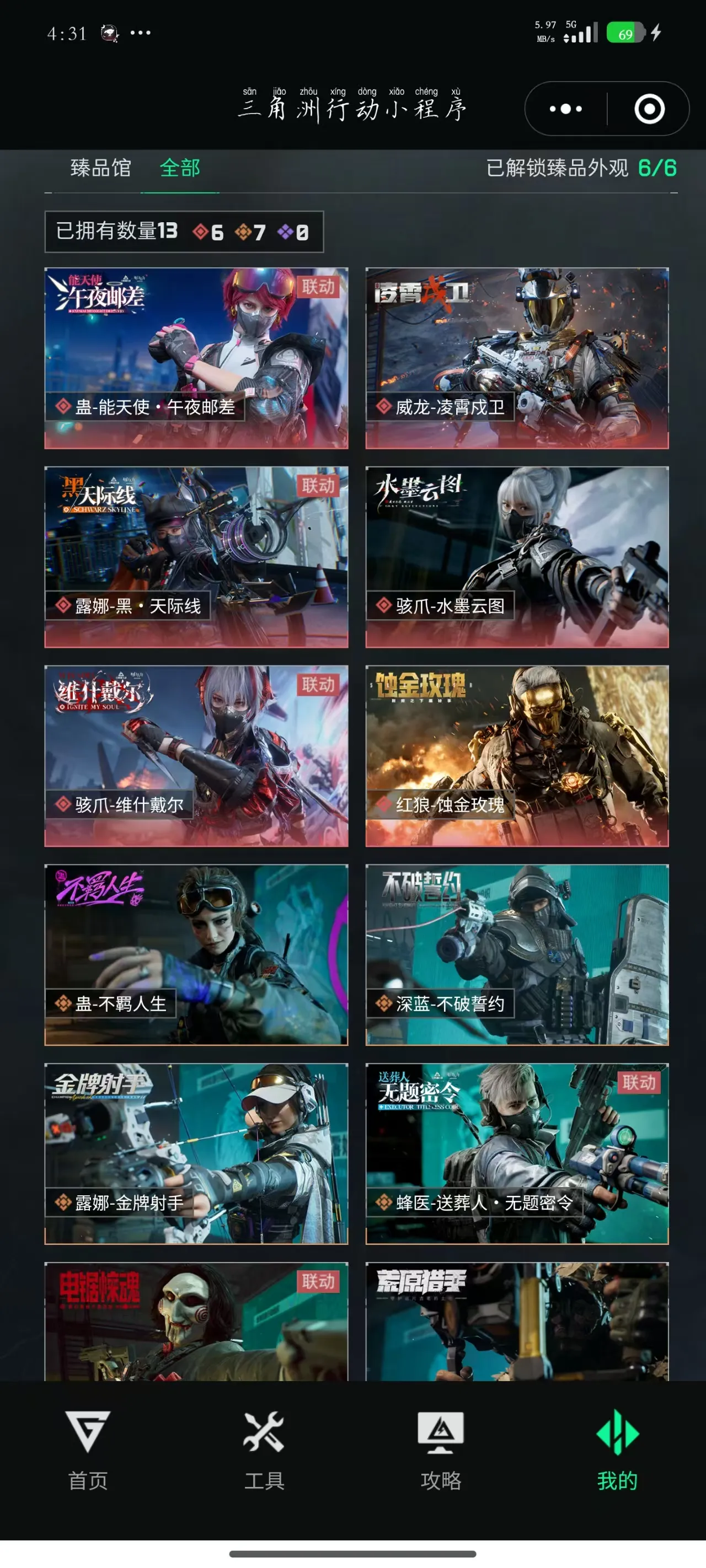View the 蜂医-送葬人·无题密令 skin card
The image size is (706, 1568).
coord(517,1154)
